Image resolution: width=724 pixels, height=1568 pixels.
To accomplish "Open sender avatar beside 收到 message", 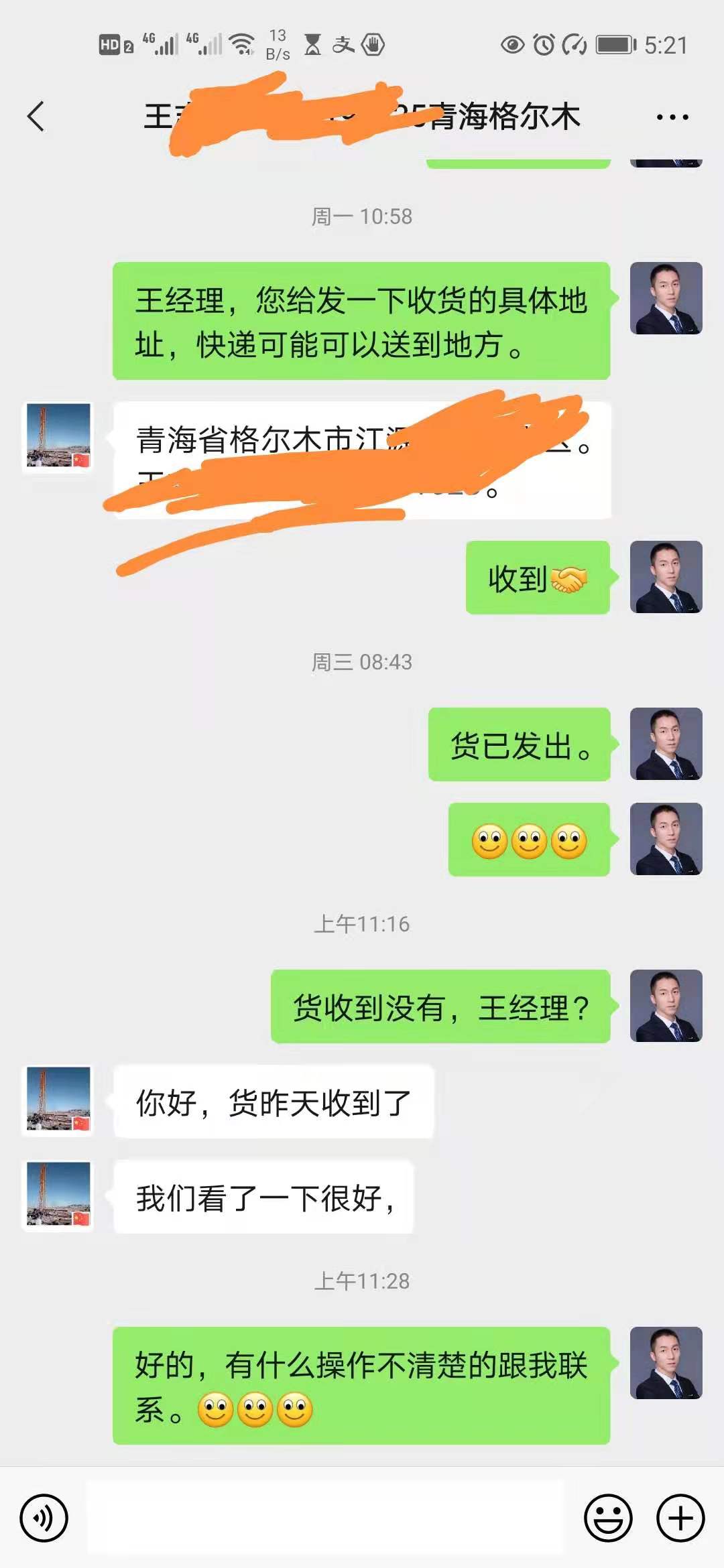I will pos(666,577).
